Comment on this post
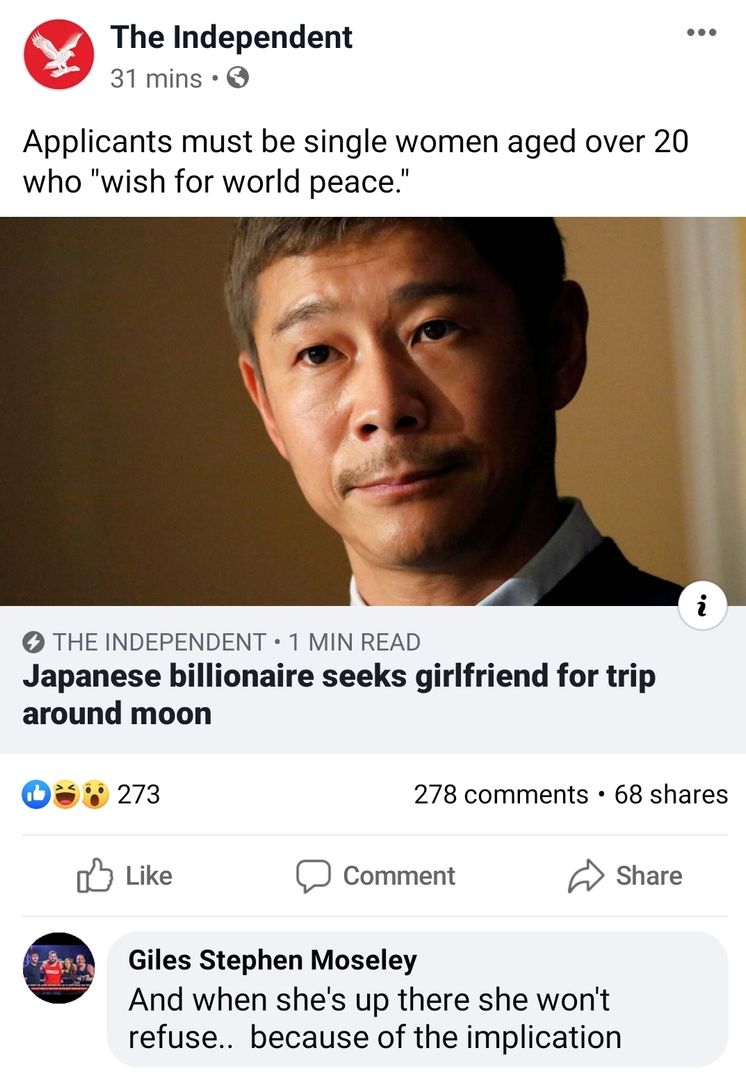Image resolution: width=746 pixels, height=1080 pixels. coord(375,876)
